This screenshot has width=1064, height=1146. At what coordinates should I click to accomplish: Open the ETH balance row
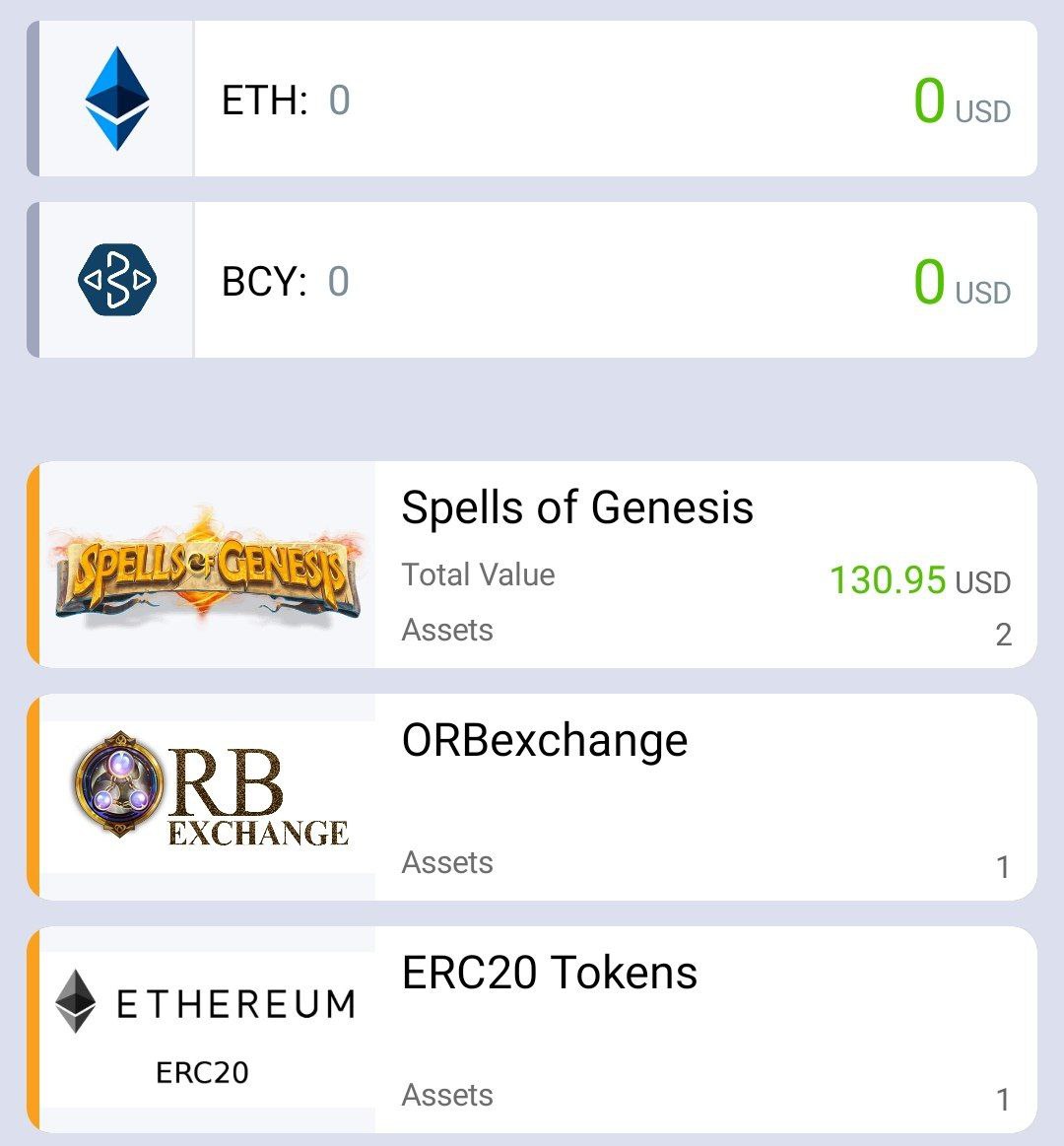point(532,100)
